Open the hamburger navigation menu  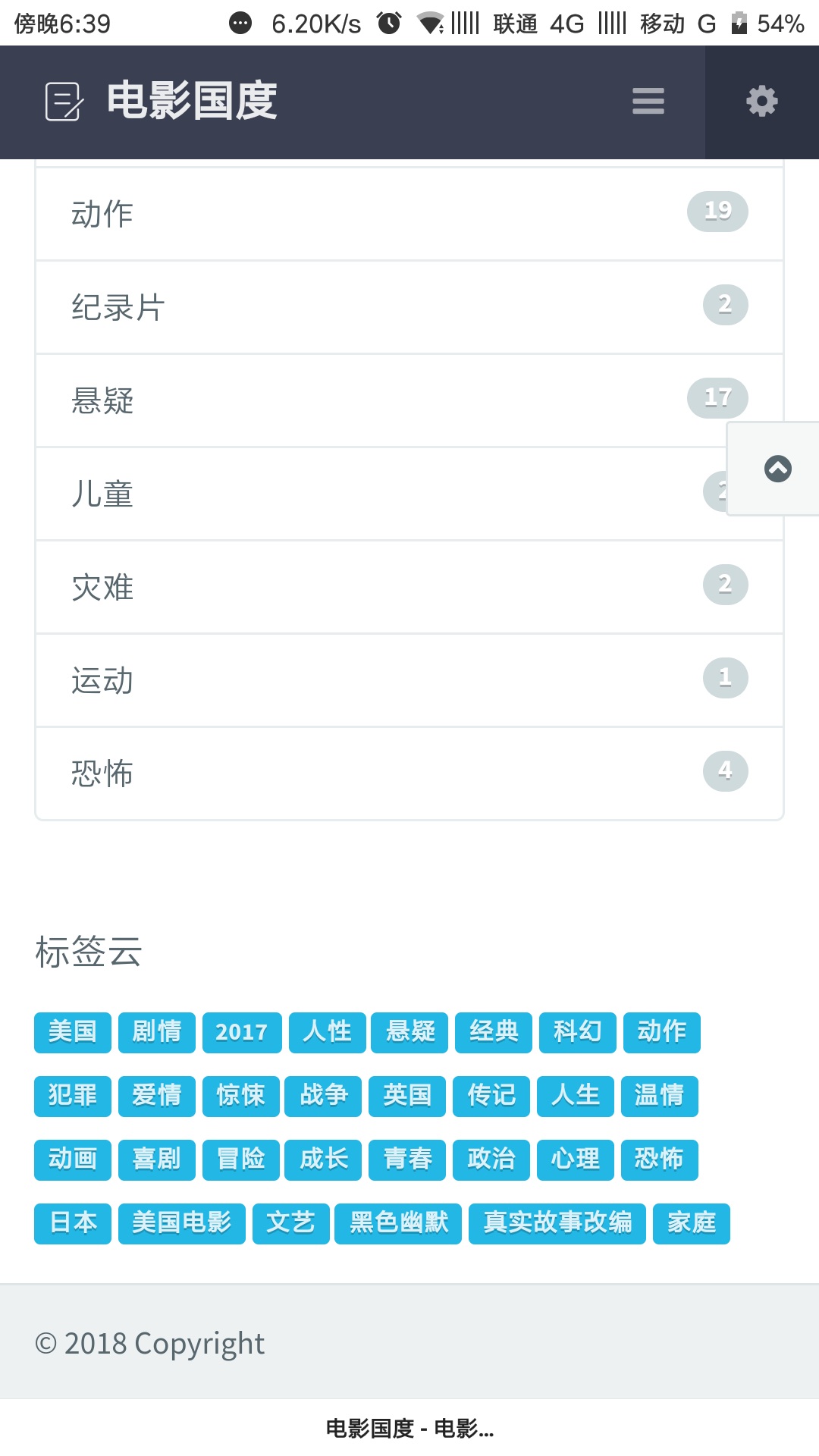pos(648,102)
